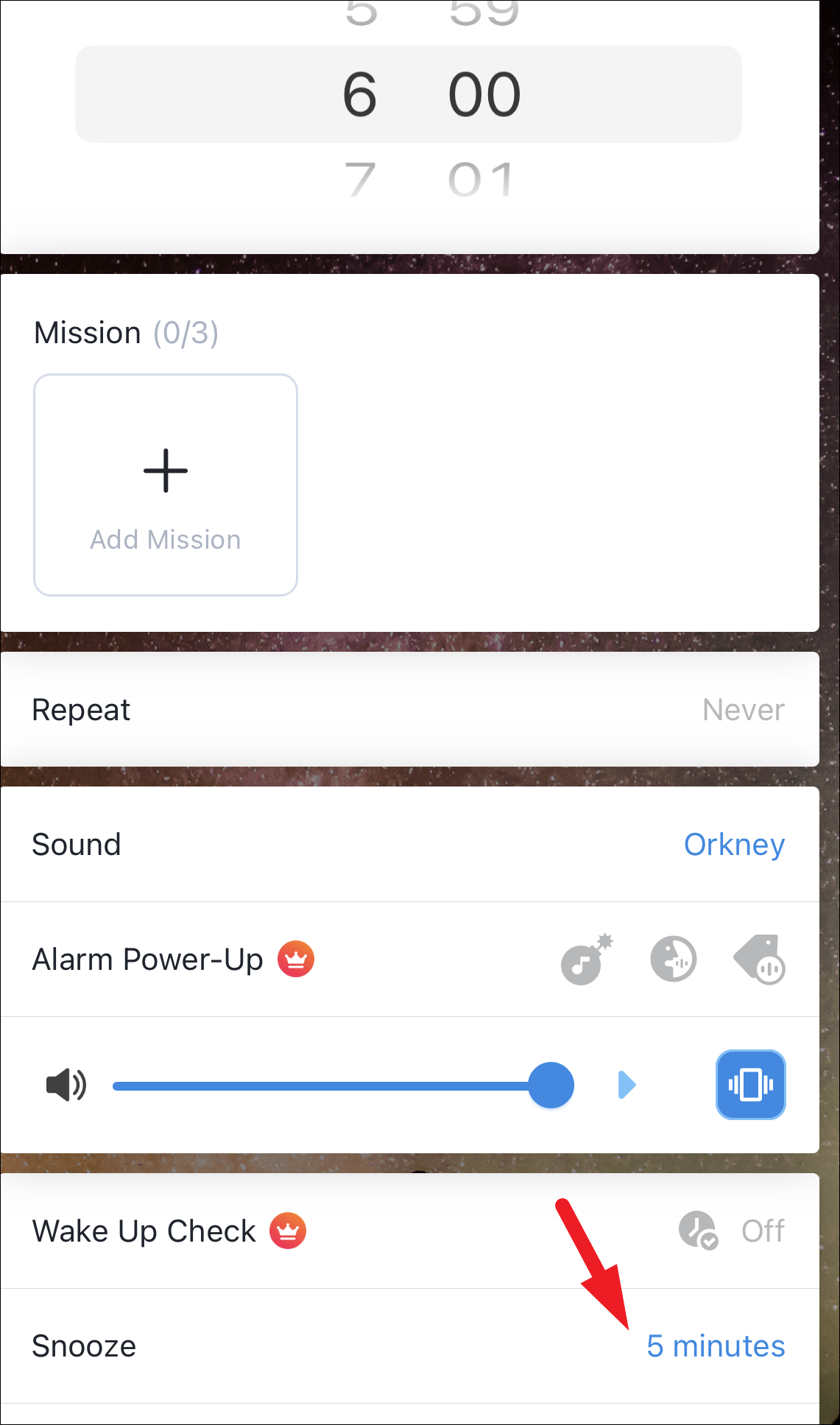Preview the alarm sound
The width and height of the screenshot is (840, 1425).
click(x=627, y=1085)
